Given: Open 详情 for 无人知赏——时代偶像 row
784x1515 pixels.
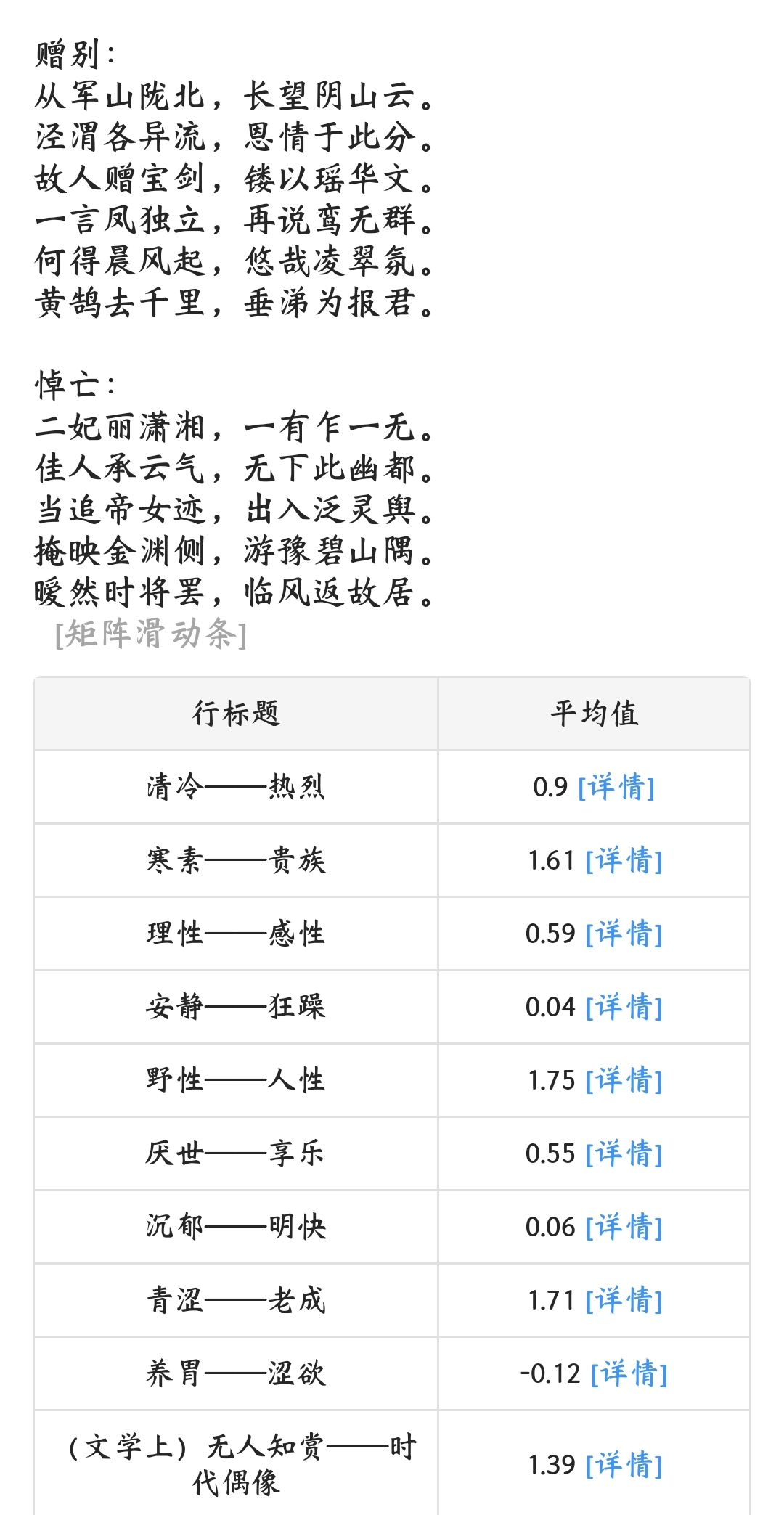Looking at the screenshot, I should (x=624, y=1465).
